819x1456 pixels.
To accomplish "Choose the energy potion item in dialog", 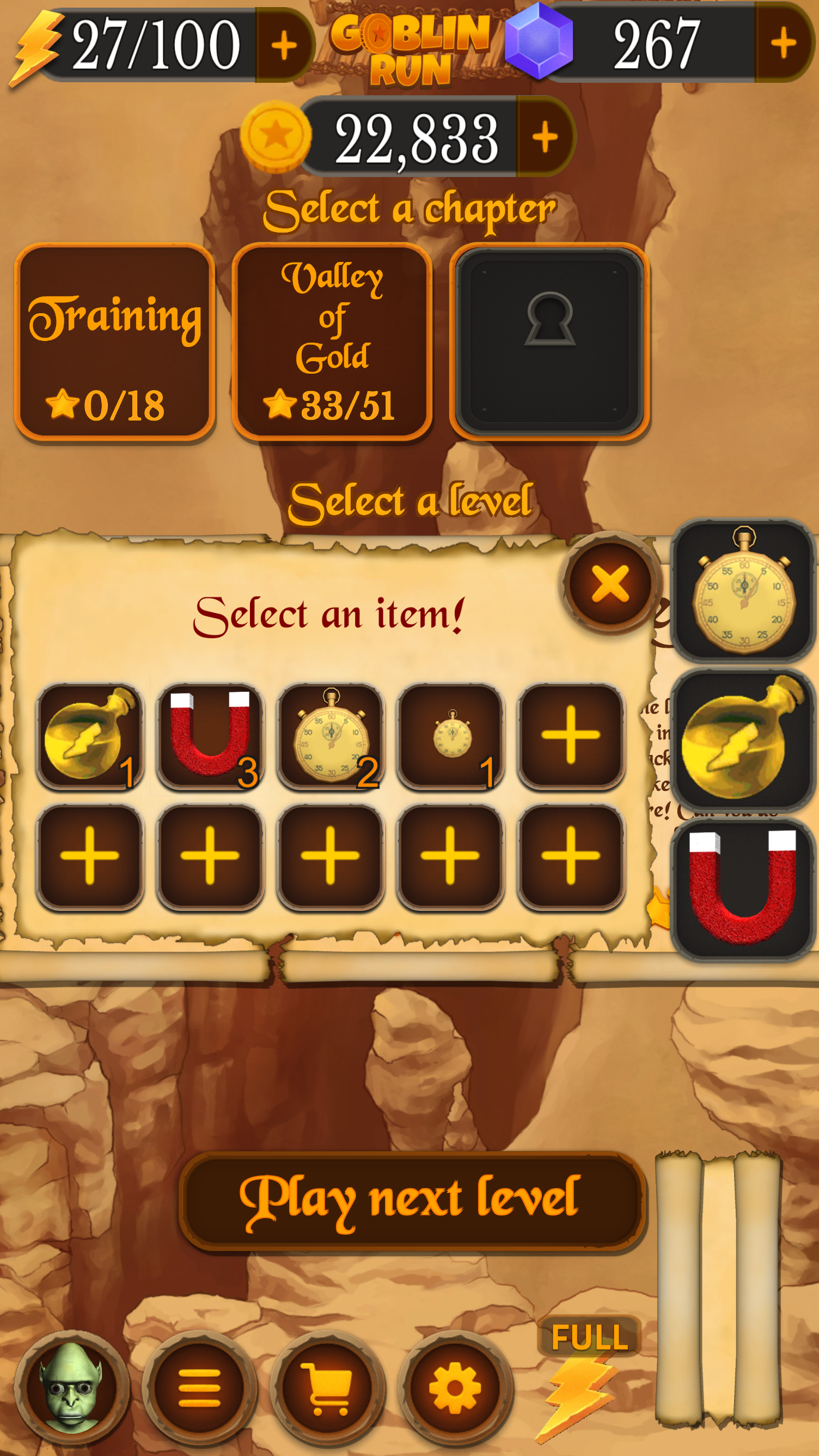I will (x=89, y=736).
